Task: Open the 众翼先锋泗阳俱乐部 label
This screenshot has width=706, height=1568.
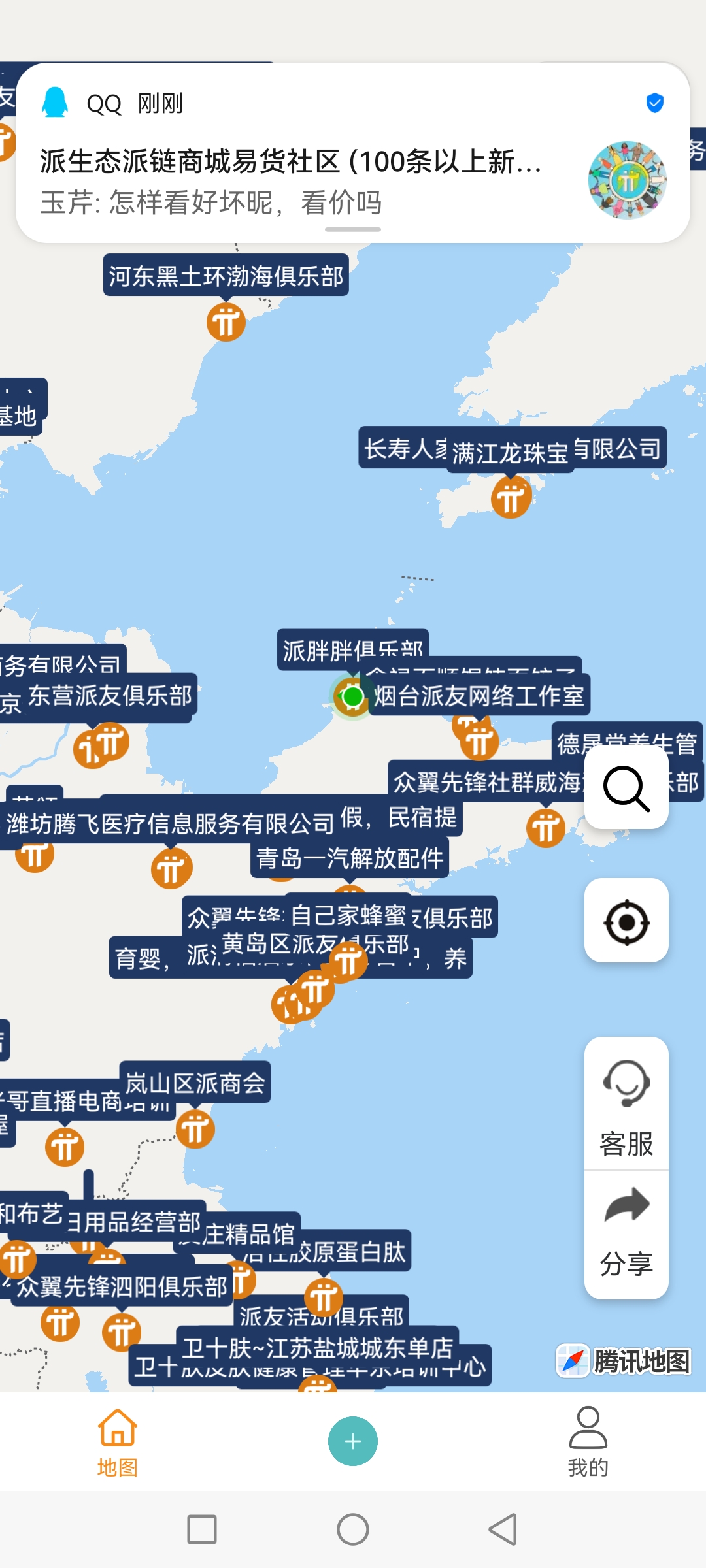Action: 122,1286
